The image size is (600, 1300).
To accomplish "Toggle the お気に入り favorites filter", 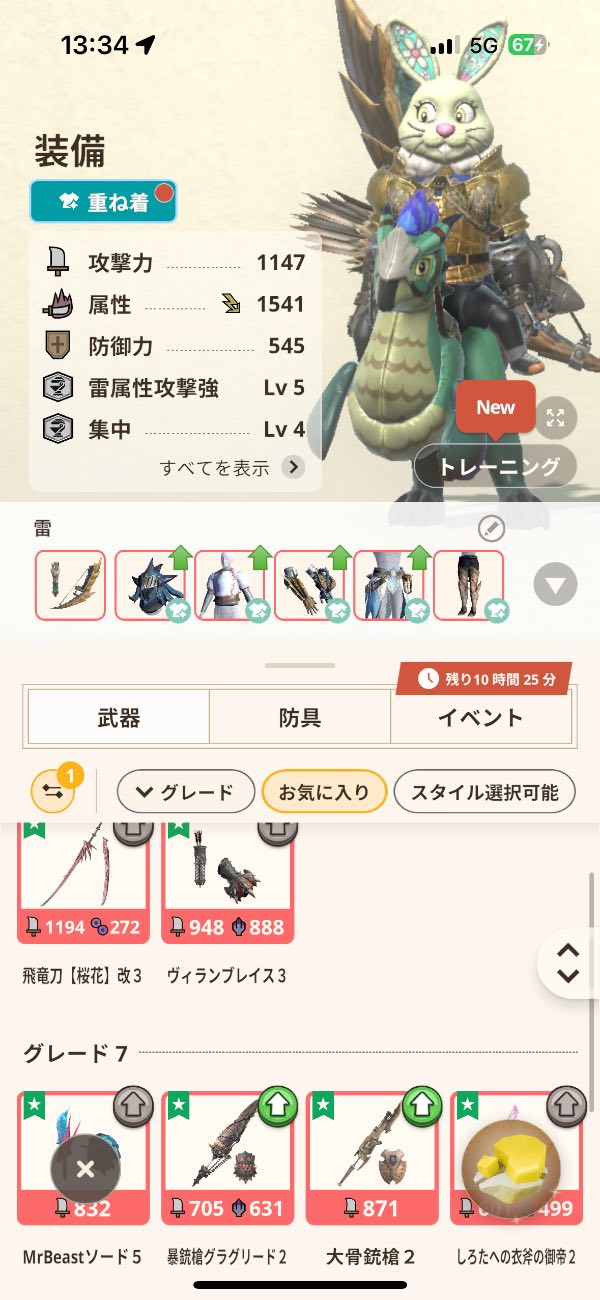I will coord(324,792).
